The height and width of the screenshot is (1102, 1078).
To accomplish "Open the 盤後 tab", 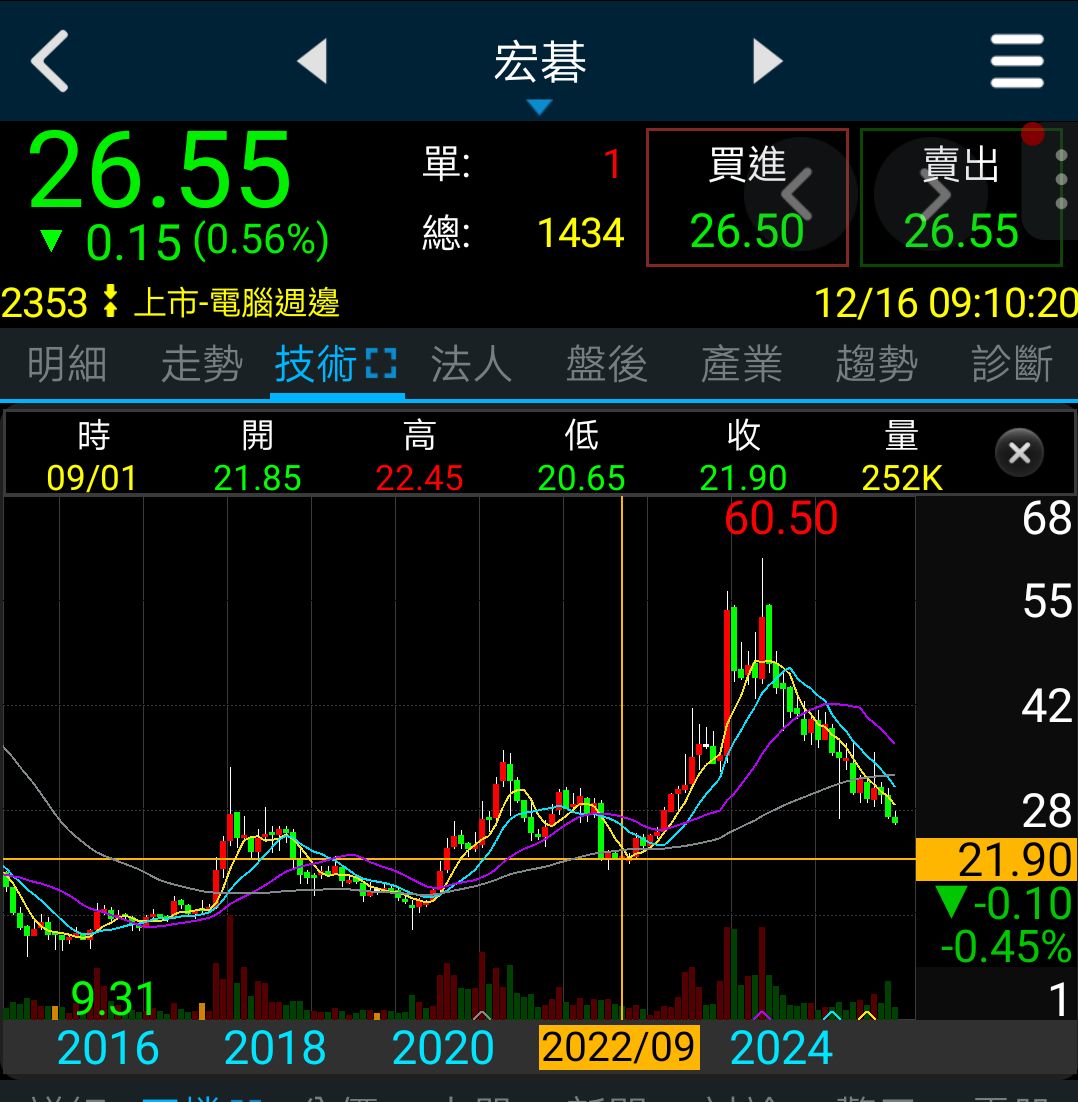I will pyautogui.click(x=606, y=364).
